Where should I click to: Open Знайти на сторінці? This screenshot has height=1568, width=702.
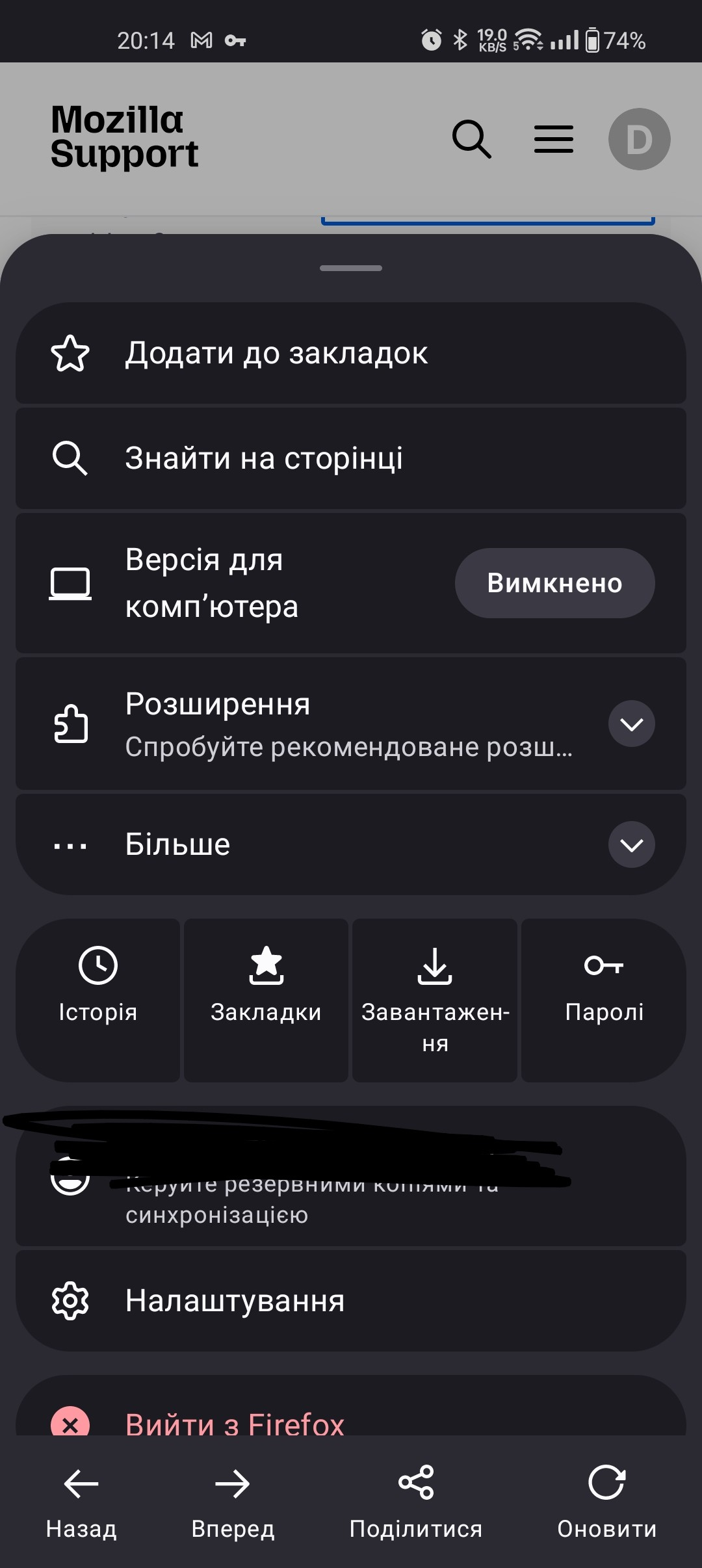[351, 458]
